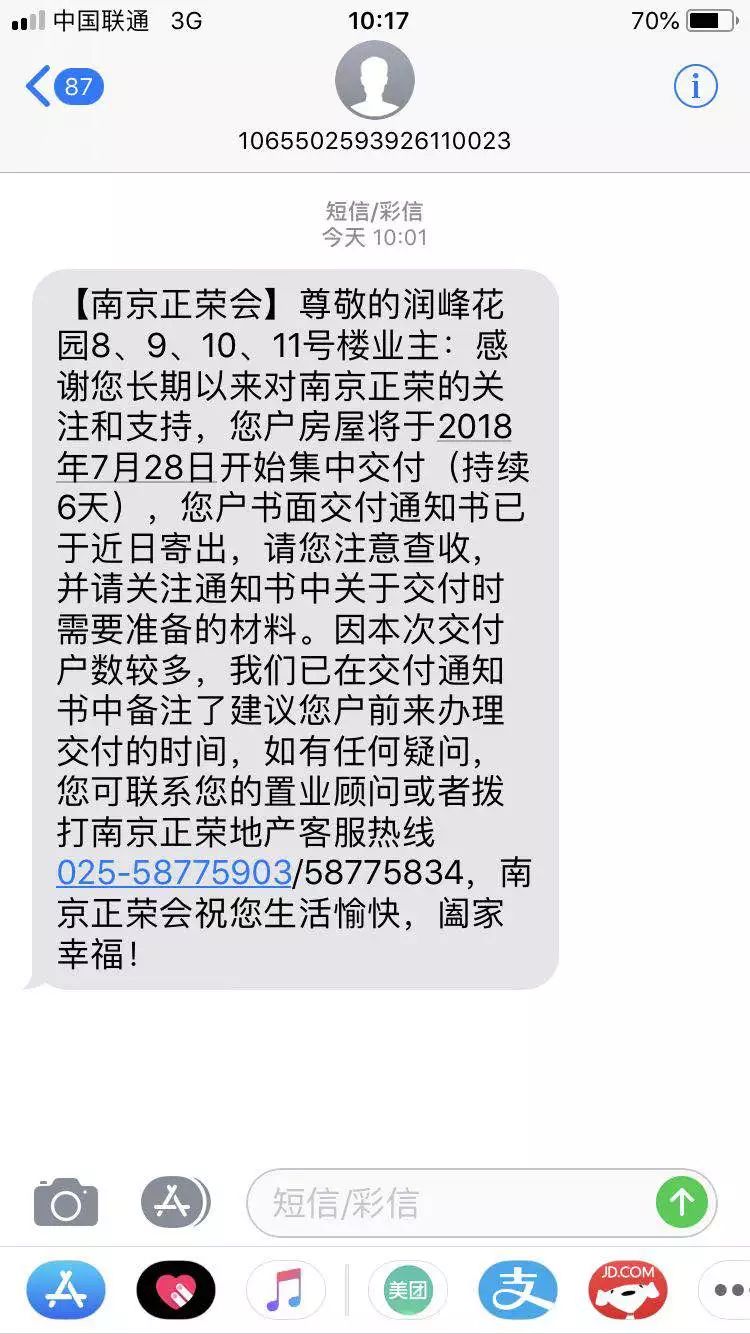This screenshot has height=1334, width=750.
Task: Call the hotline 025-58775903
Action: (x=174, y=872)
